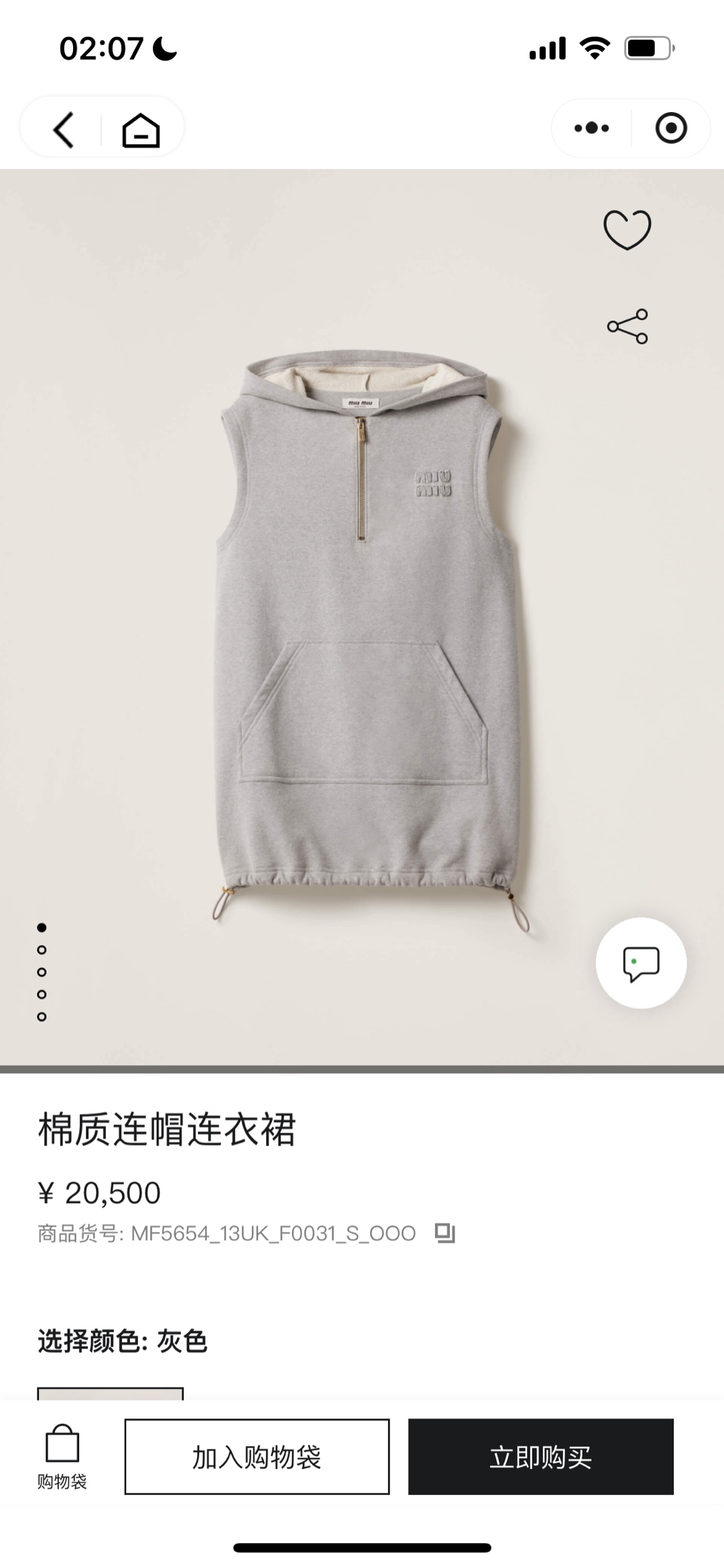Image resolution: width=724 pixels, height=1568 pixels.
Task: Open the customer service chat bubble
Action: click(x=641, y=963)
